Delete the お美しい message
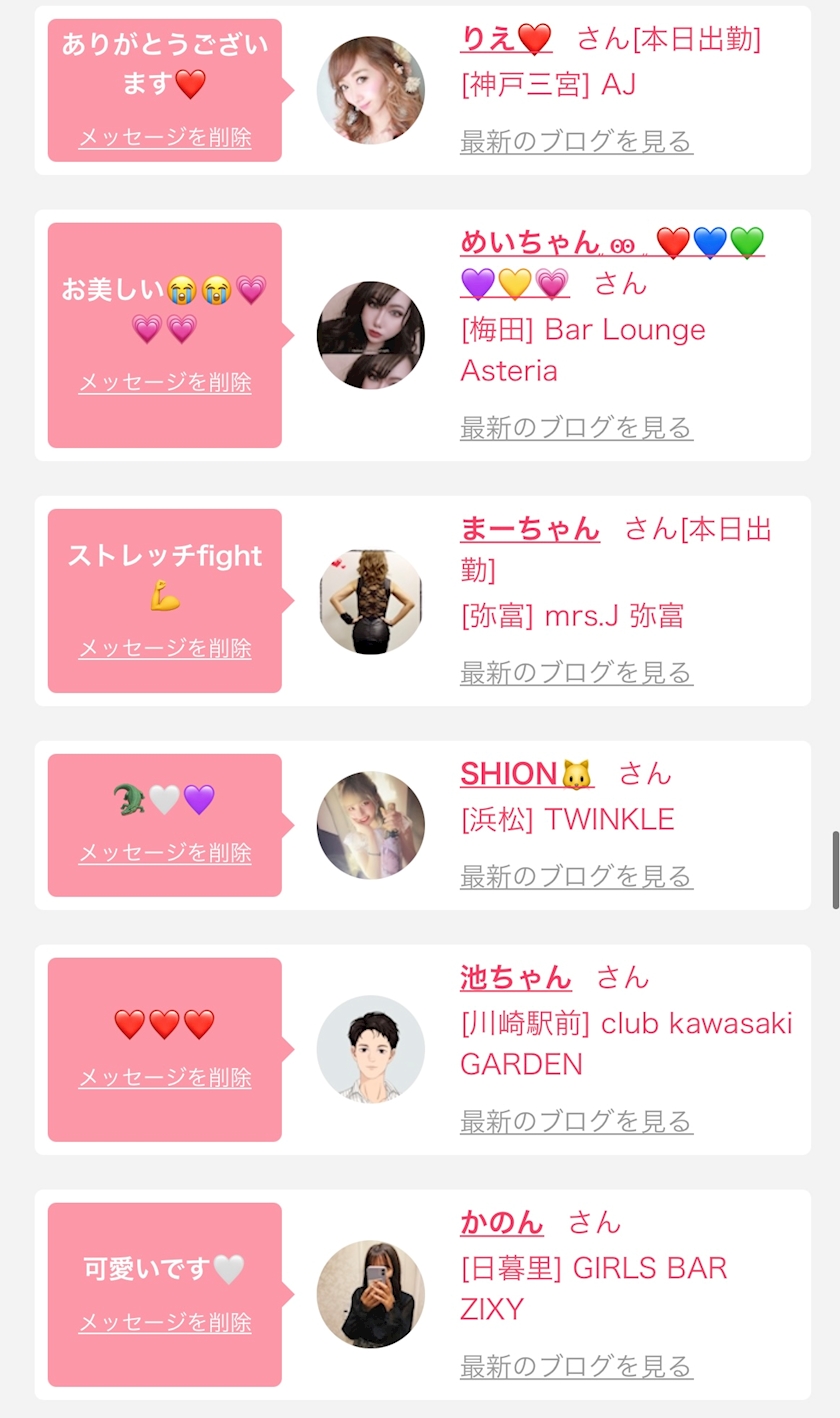 (165, 382)
